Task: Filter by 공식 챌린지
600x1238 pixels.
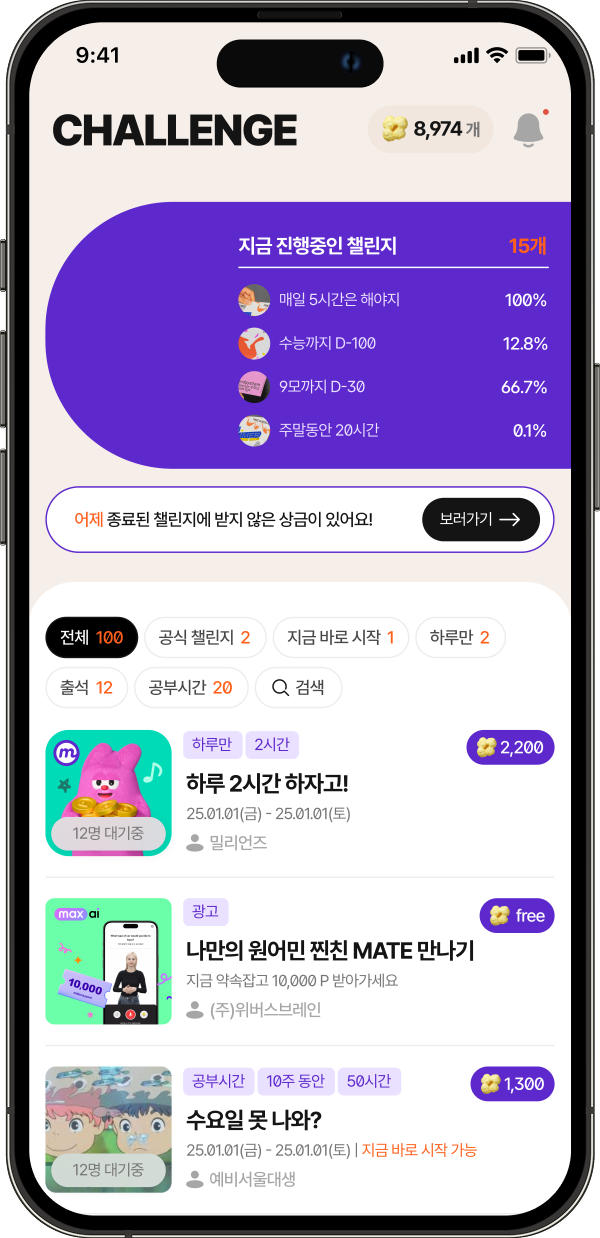Action: coord(204,637)
